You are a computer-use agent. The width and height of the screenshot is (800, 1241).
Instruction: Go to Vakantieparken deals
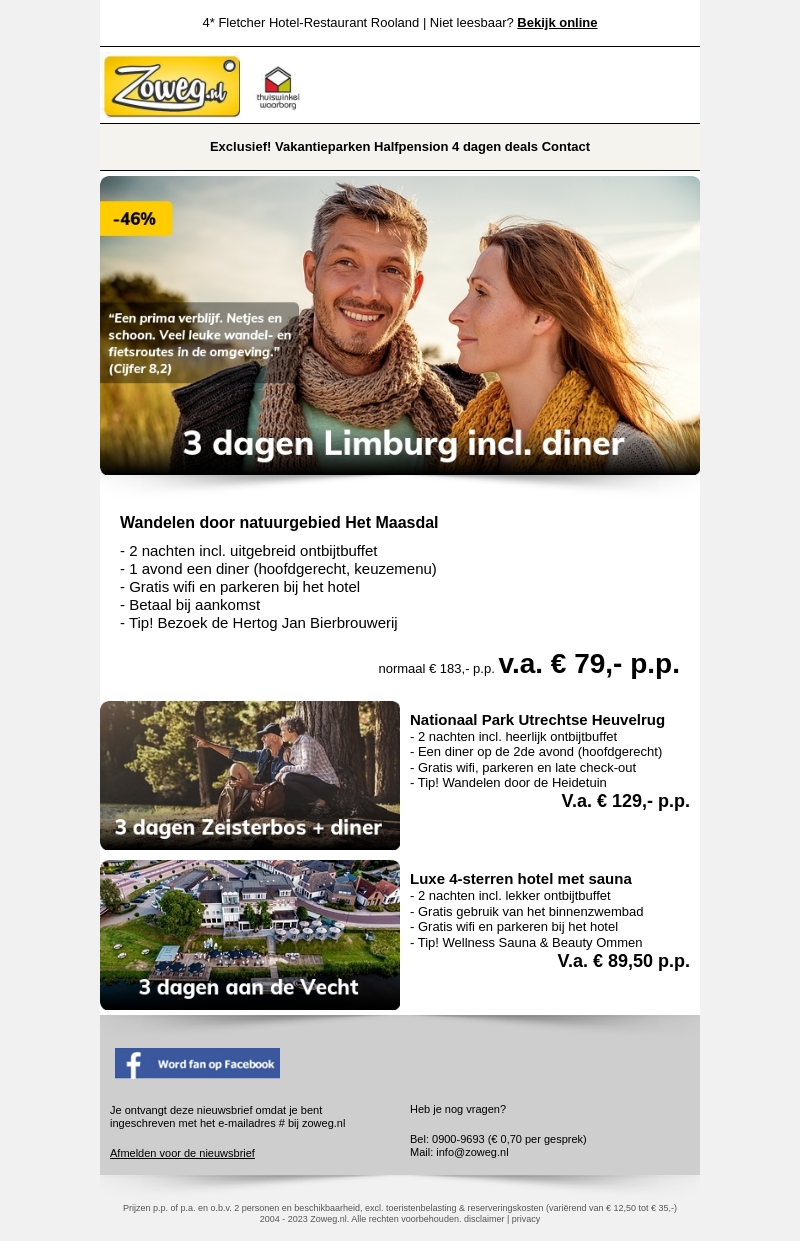[322, 147]
